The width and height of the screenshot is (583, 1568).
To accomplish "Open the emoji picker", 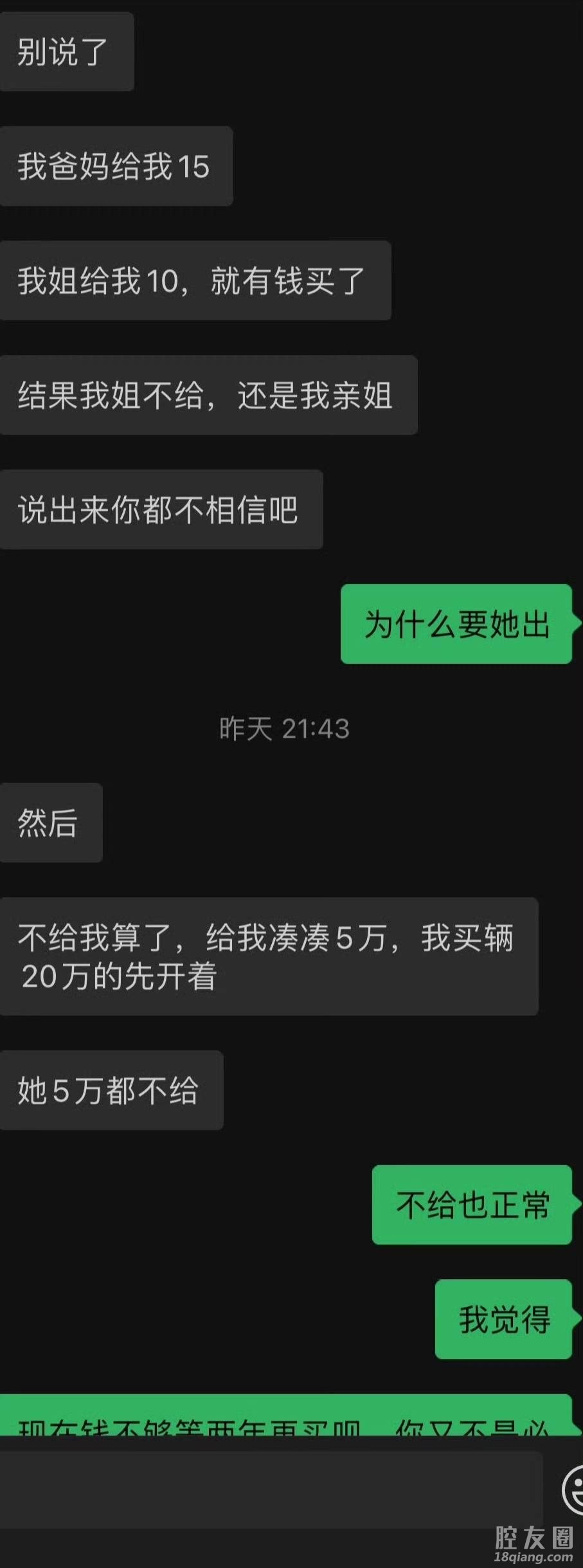I will [574, 1490].
